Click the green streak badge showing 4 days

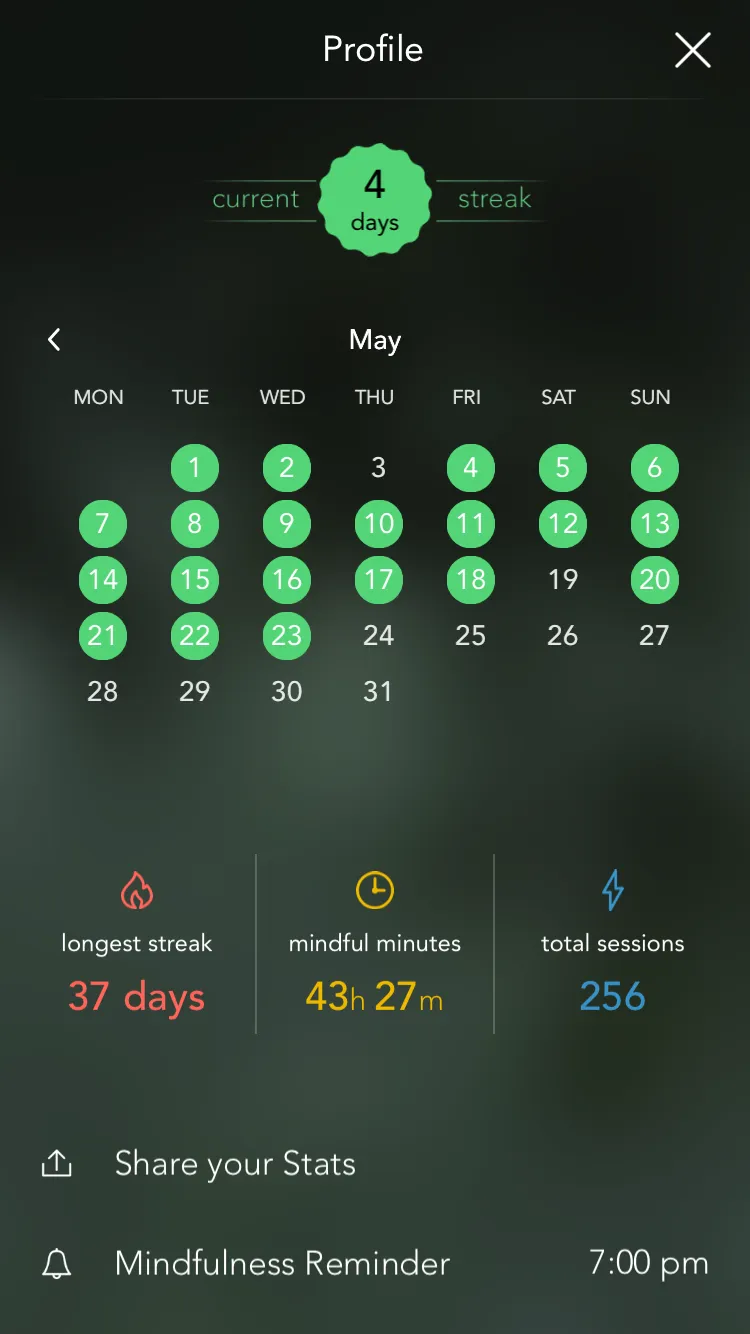374,199
